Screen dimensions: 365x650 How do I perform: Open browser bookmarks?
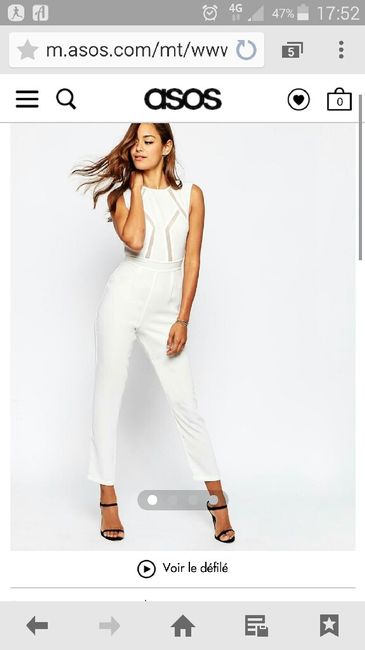(329, 626)
